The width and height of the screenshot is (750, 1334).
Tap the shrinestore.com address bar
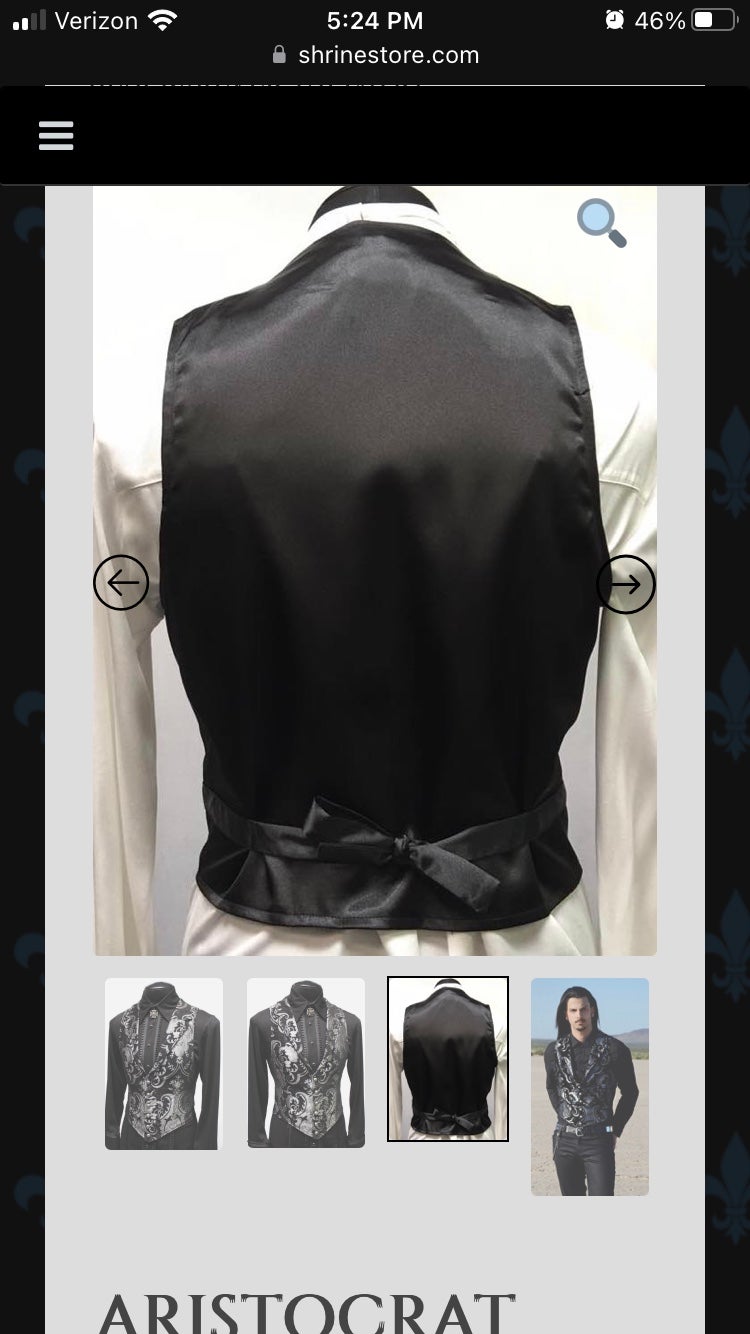pos(375,55)
